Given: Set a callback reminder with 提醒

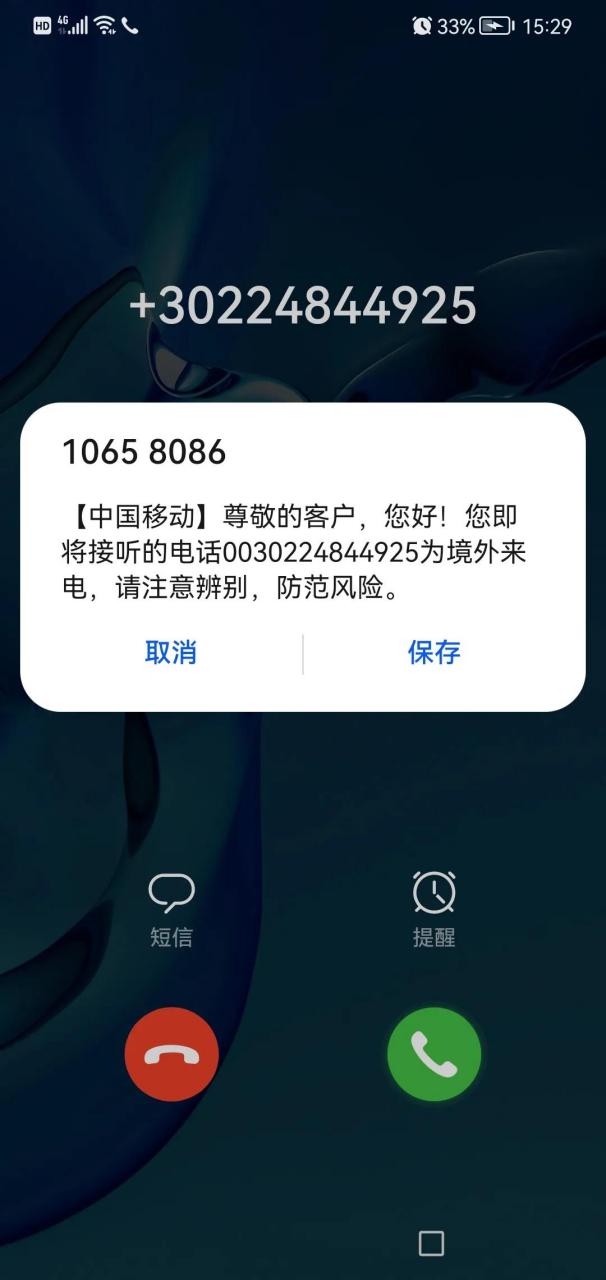Looking at the screenshot, I should click(434, 908).
